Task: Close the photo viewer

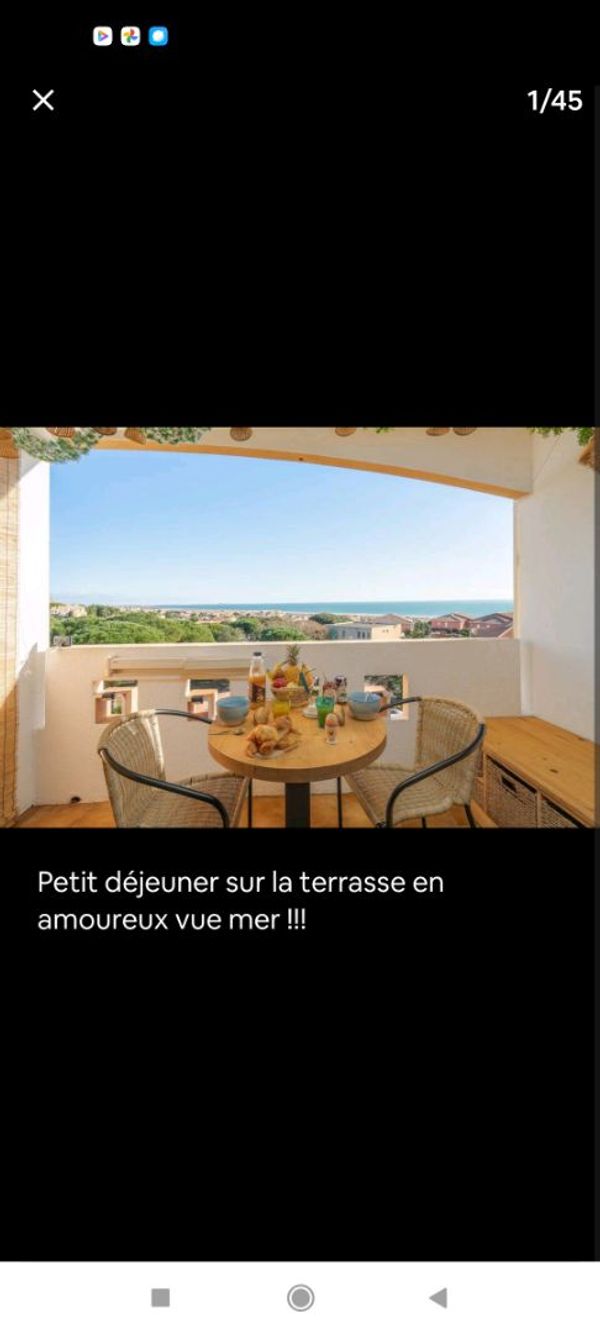Action: pos(43,100)
